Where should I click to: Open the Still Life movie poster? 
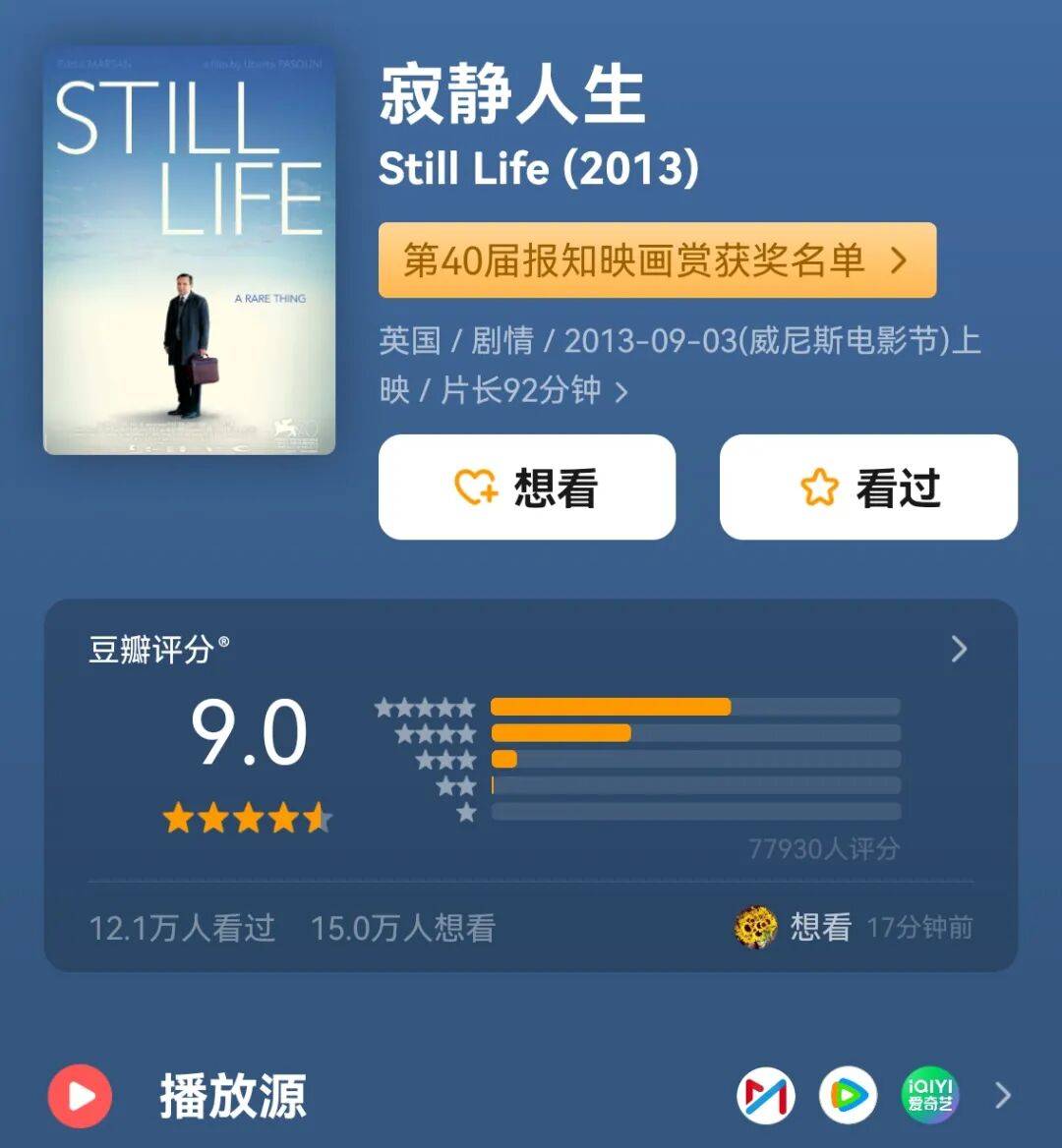tap(190, 251)
